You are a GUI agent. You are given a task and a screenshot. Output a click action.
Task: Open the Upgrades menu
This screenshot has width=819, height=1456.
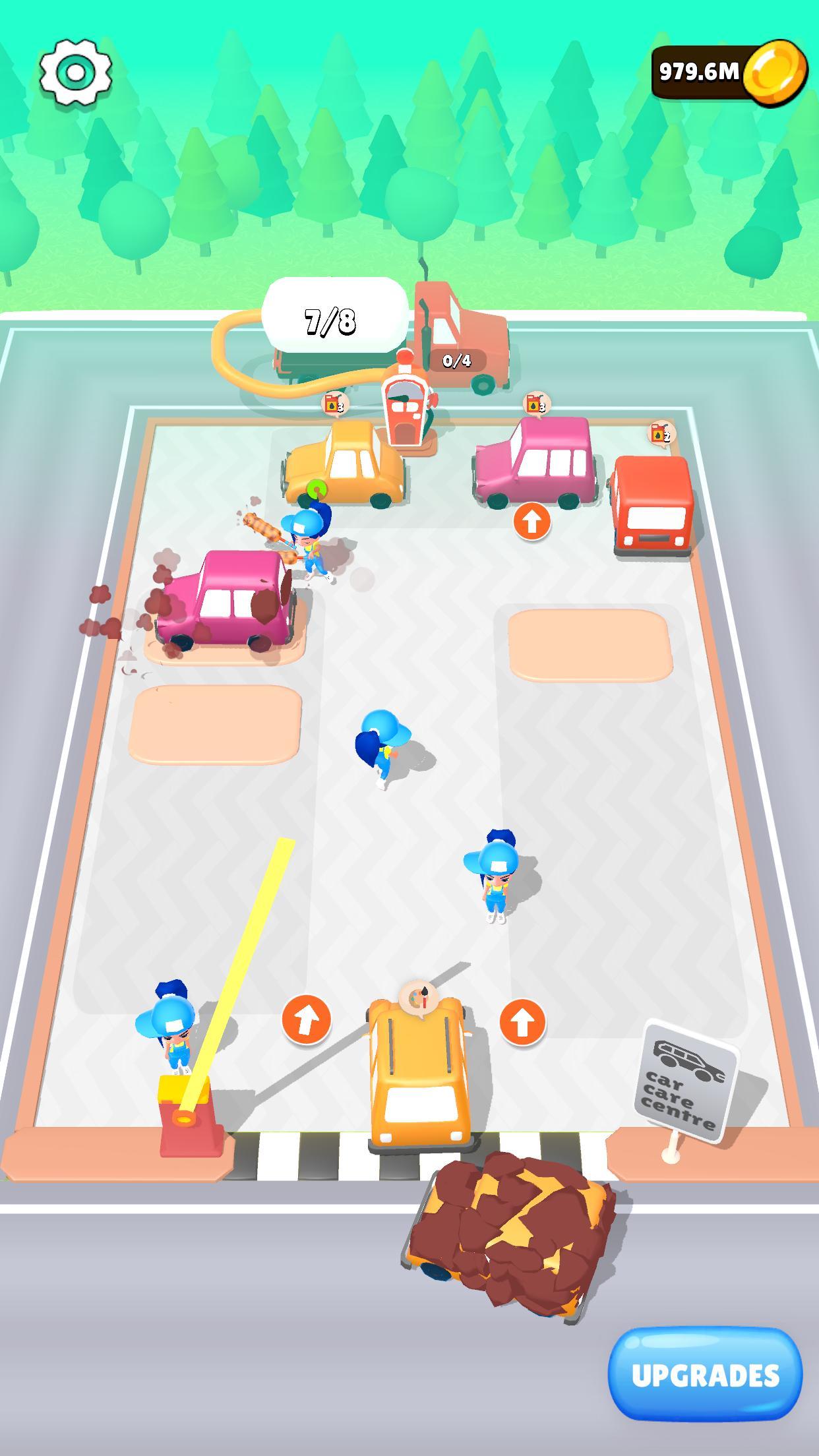(705, 1374)
